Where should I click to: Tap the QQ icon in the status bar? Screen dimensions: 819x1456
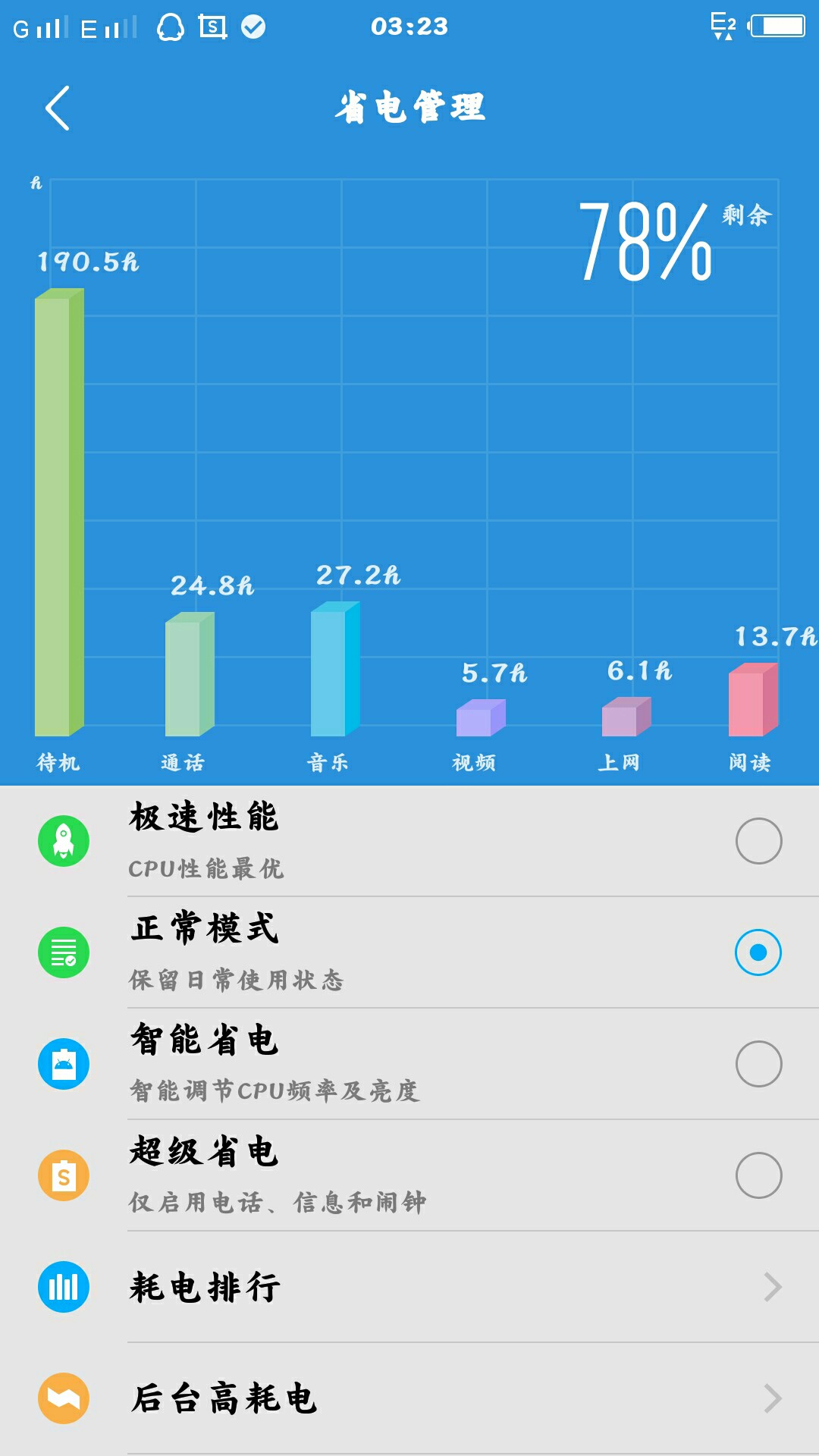coord(171,25)
